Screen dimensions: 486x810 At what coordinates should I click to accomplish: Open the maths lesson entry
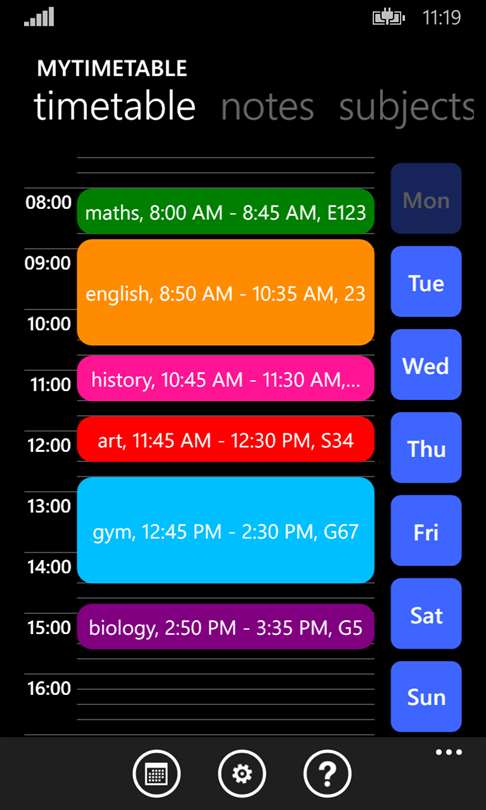(x=226, y=211)
